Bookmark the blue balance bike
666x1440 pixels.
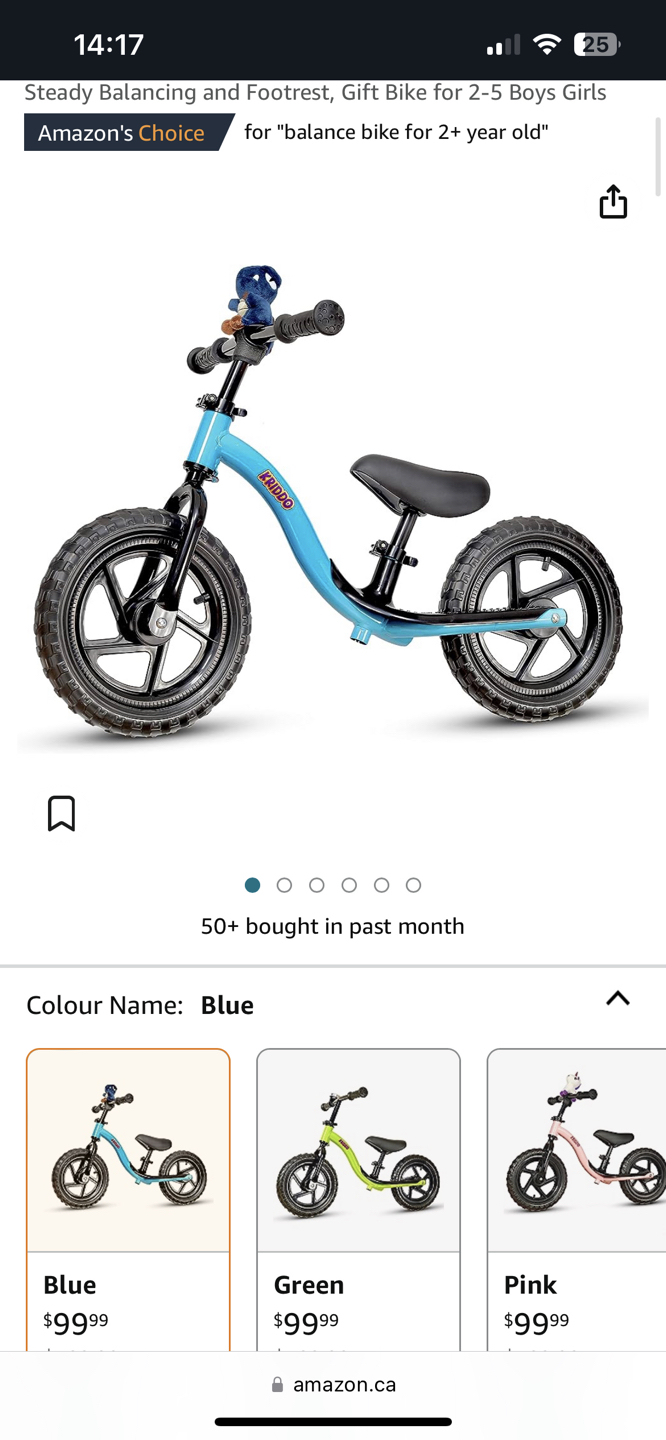61,813
